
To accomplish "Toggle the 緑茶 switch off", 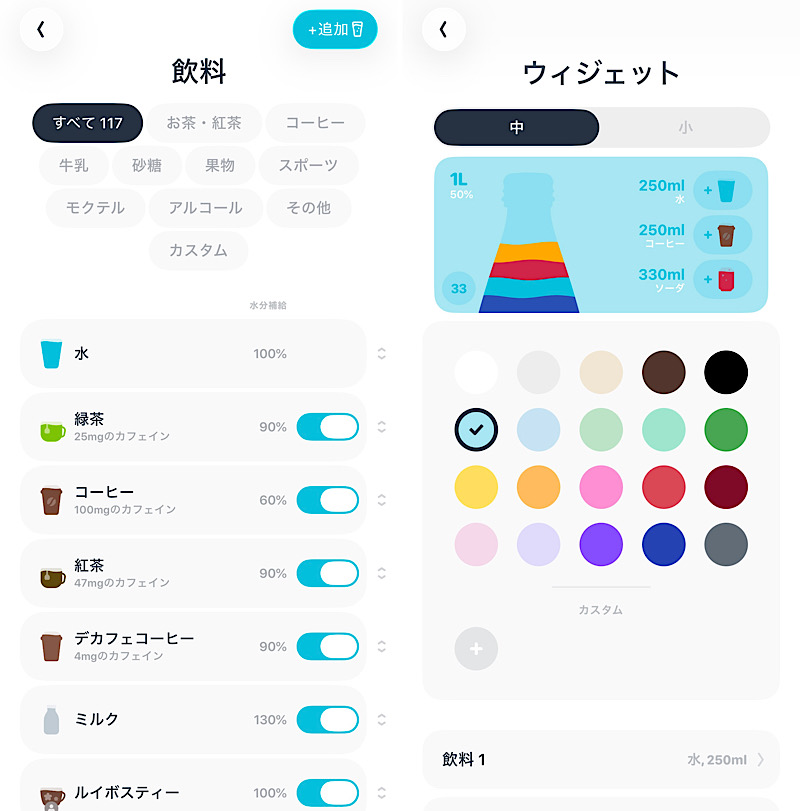I will tap(327, 427).
